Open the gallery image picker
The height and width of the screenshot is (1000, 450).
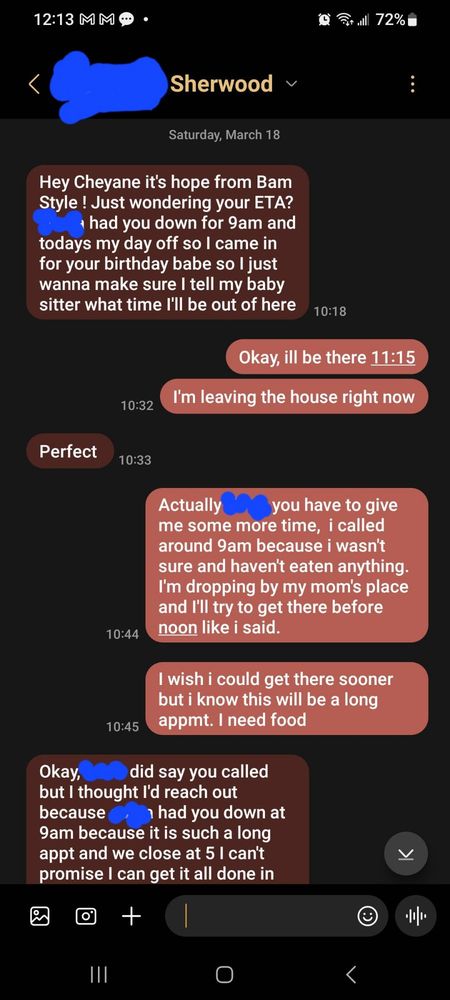[40, 916]
